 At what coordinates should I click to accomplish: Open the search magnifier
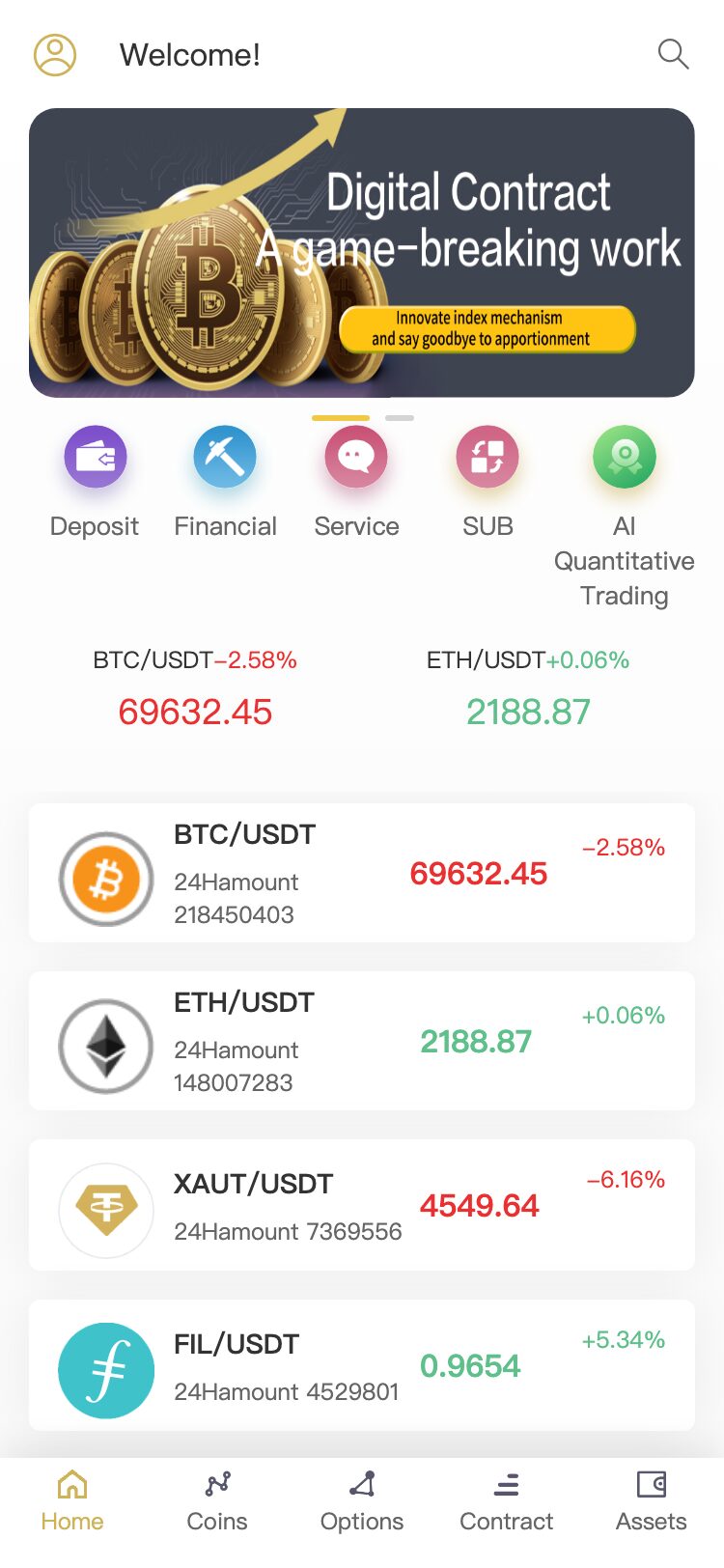pyautogui.click(x=673, y=54)
